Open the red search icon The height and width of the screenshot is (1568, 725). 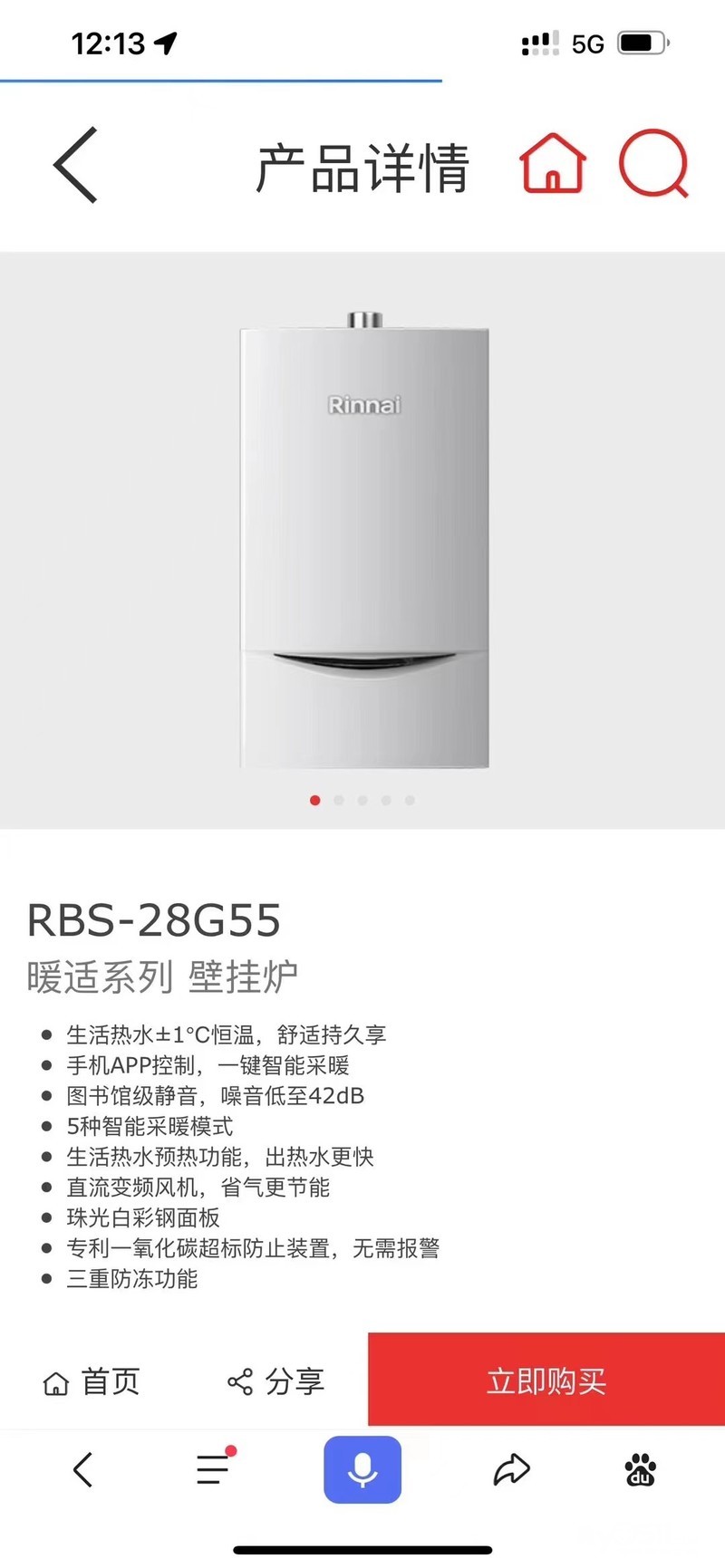coord(654,164)
